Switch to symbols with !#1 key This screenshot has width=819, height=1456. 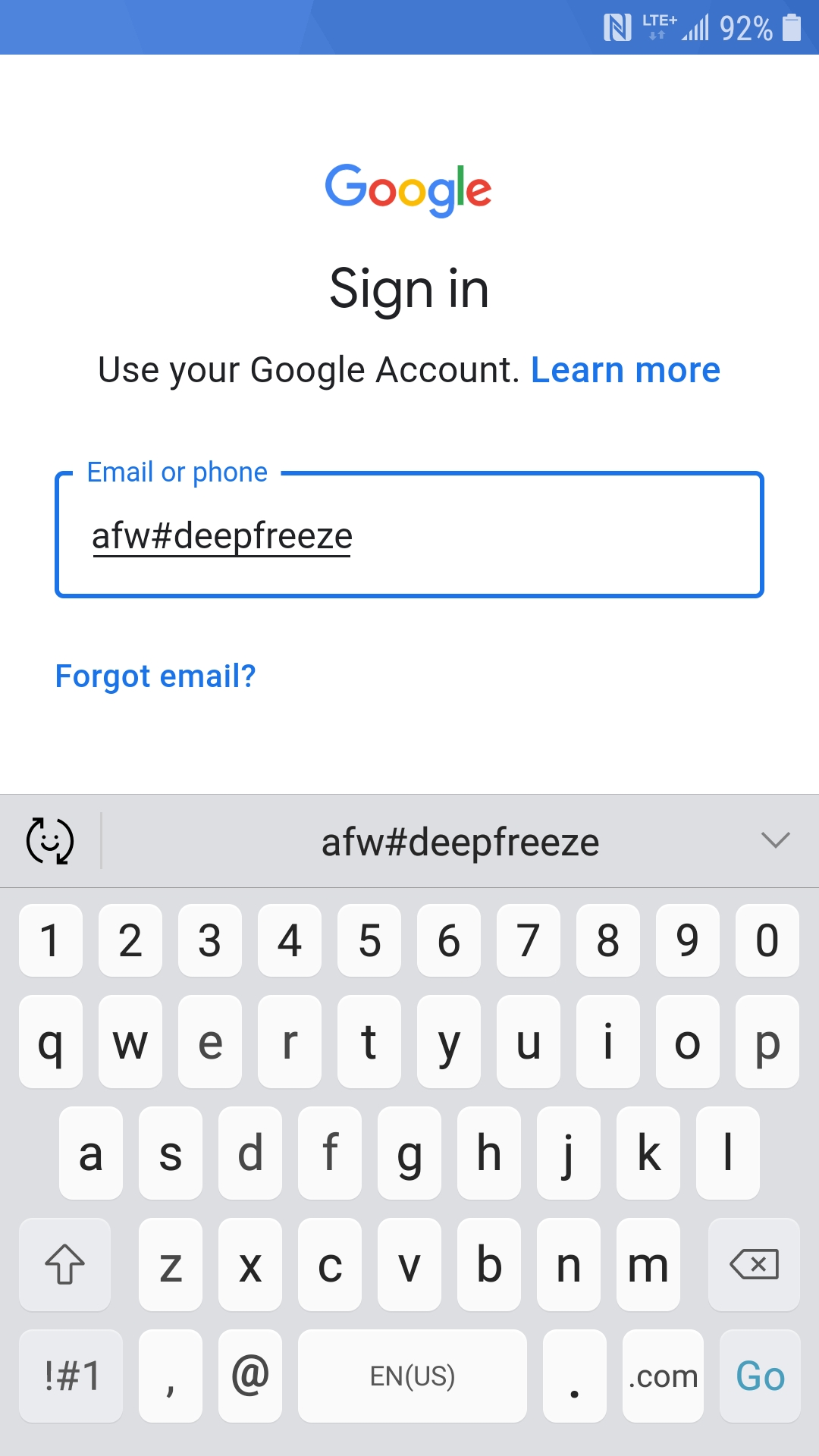click(x=71, y=1376)
